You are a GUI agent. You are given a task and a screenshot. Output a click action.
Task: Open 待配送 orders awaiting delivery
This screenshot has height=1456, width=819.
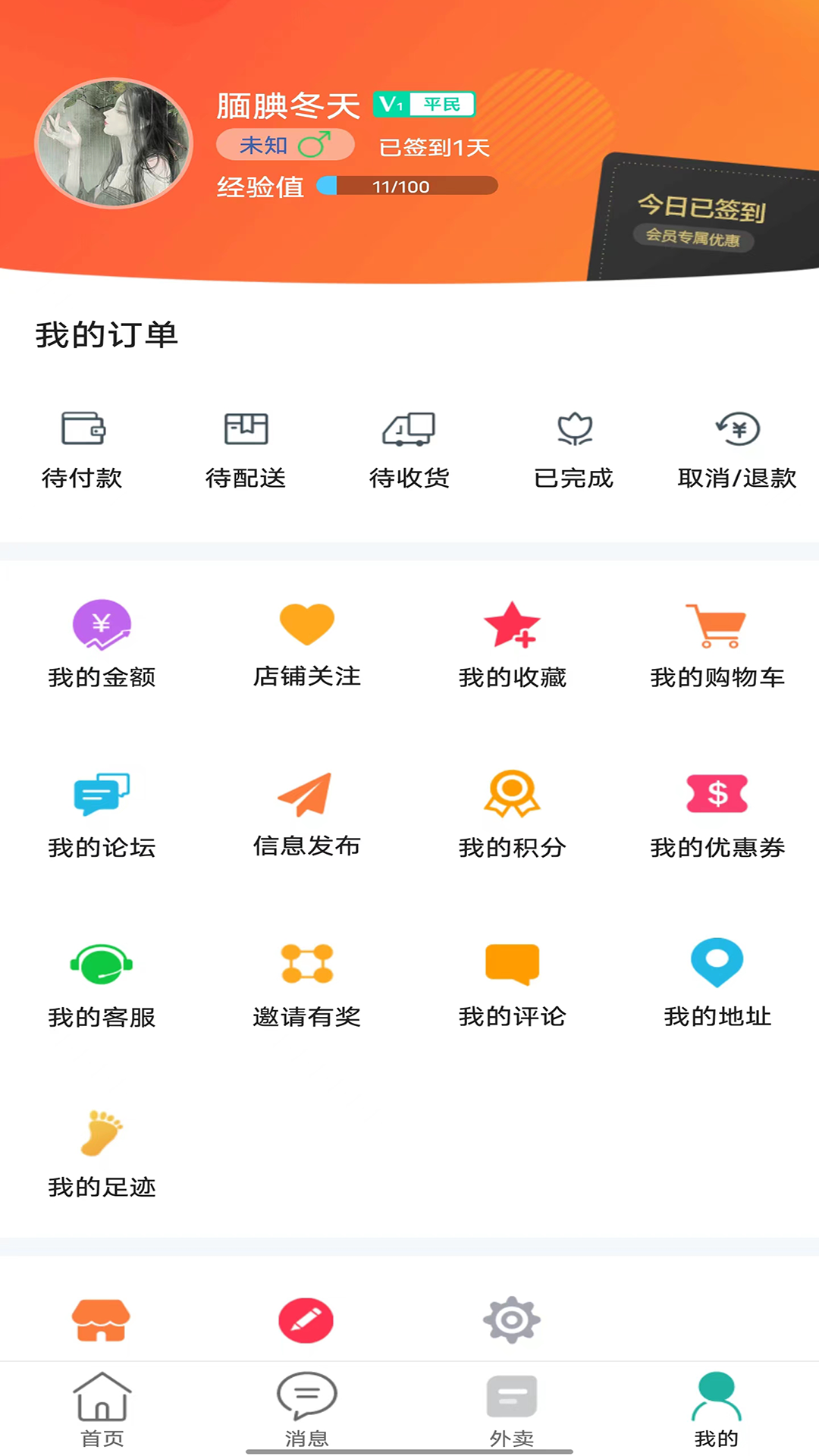(246, 449)
